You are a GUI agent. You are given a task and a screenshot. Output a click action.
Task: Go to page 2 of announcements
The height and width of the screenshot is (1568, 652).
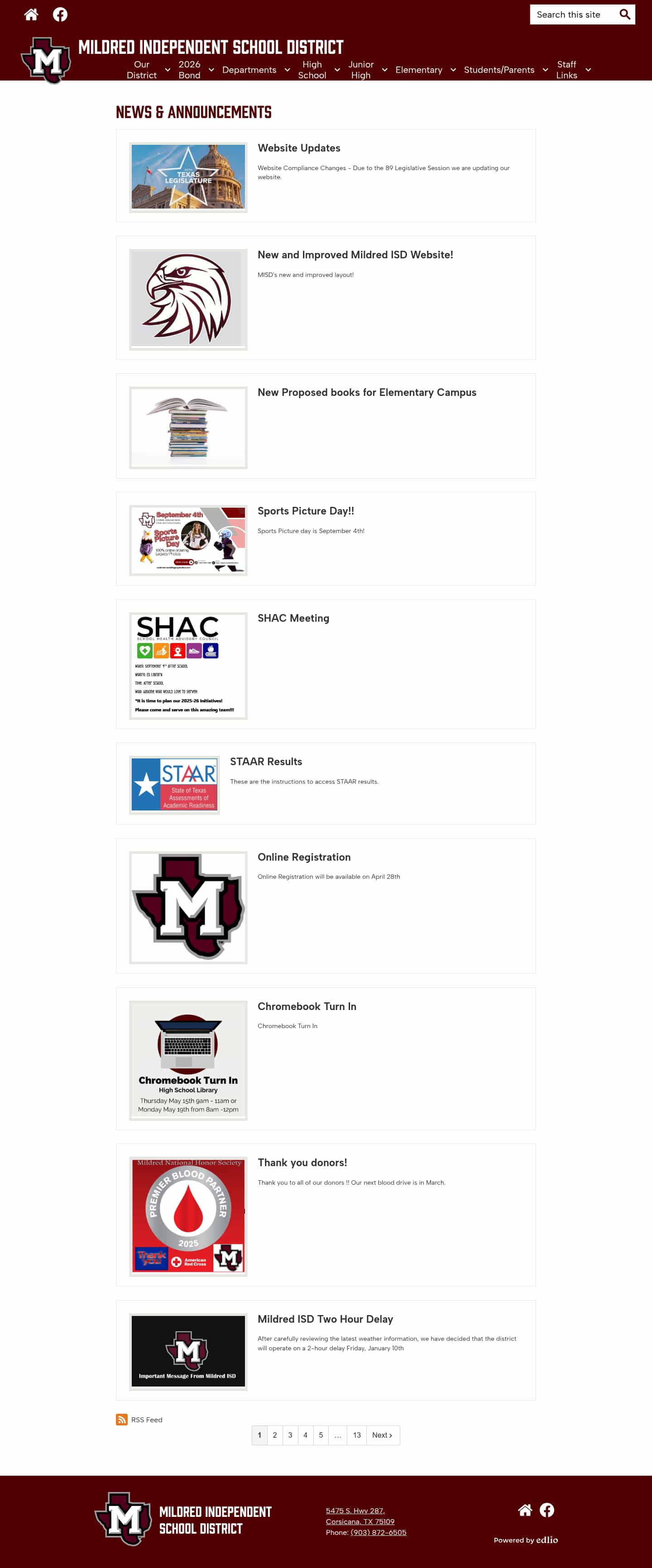click(274, 1435)
